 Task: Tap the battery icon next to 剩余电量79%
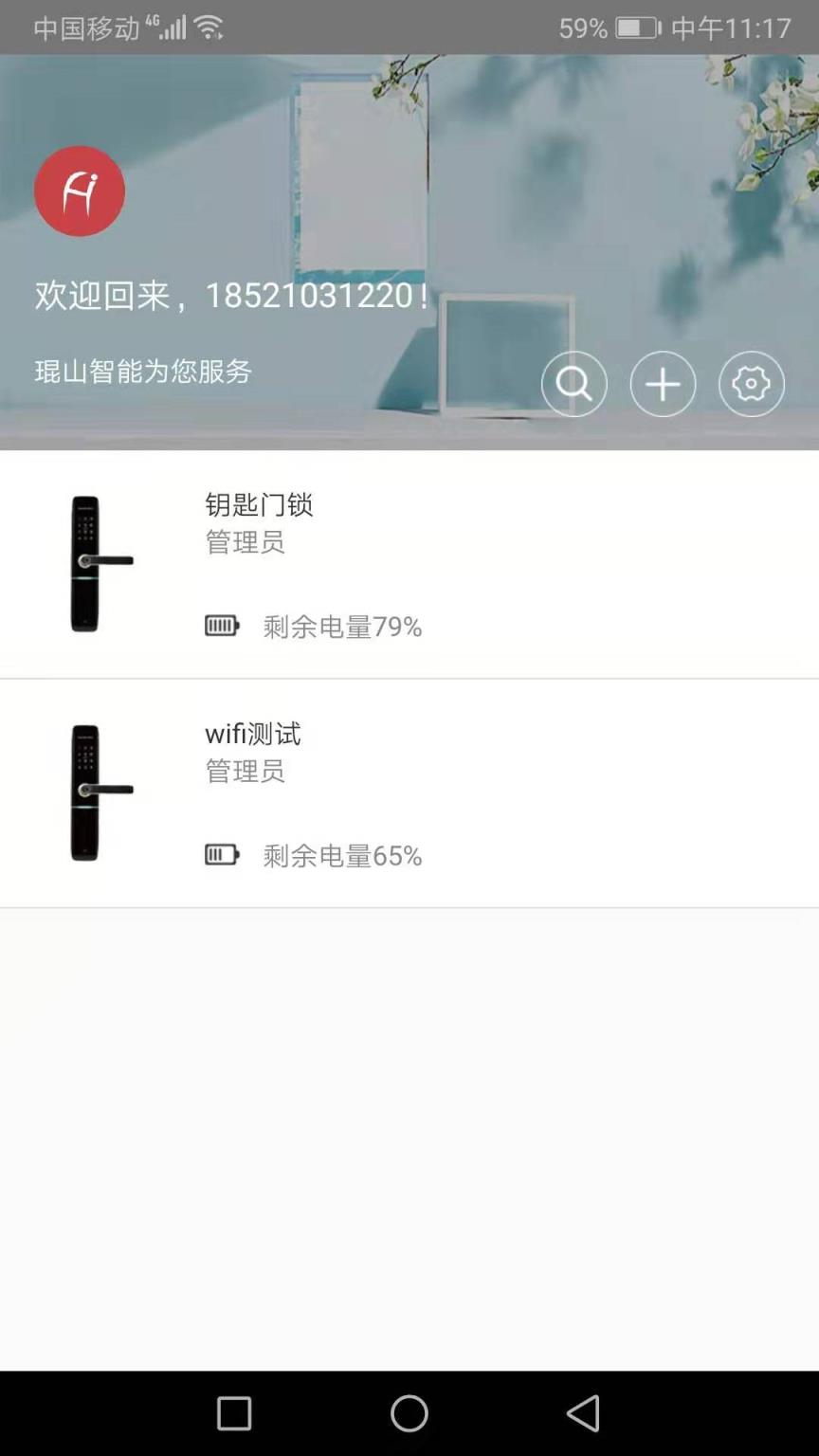click(222, 626)
